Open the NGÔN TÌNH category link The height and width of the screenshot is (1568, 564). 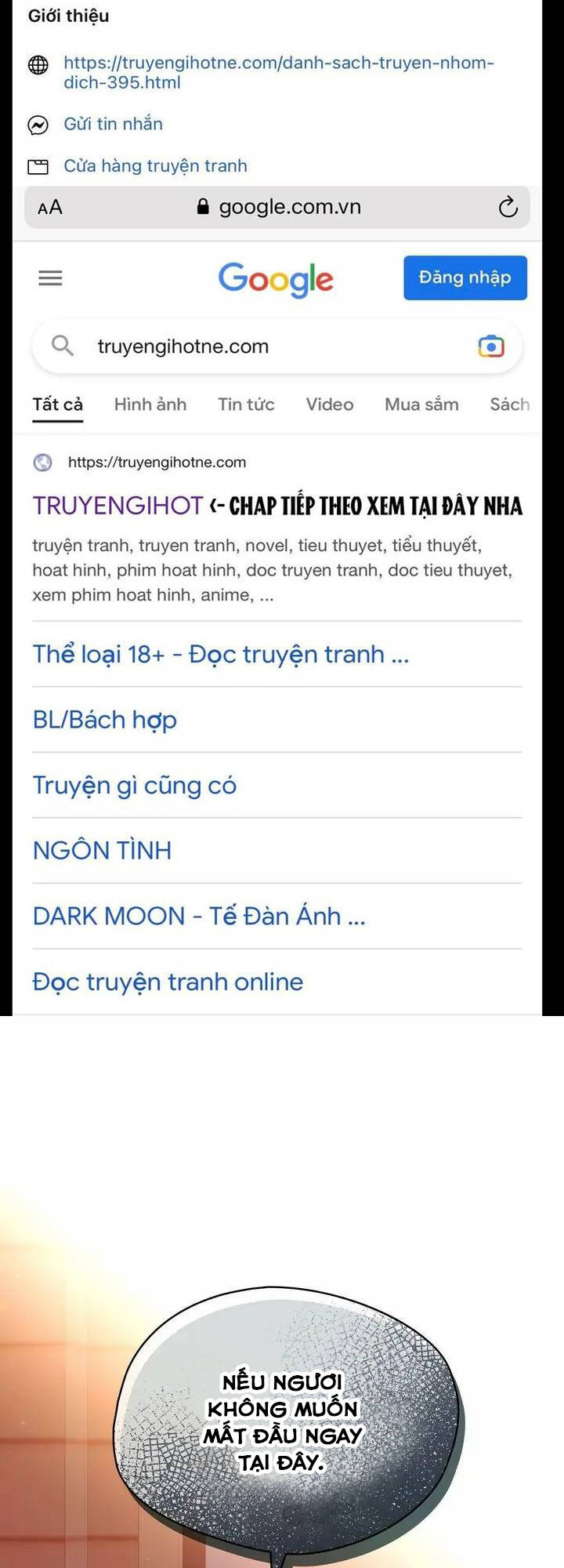pyautogui.click(x=102, y=850)
